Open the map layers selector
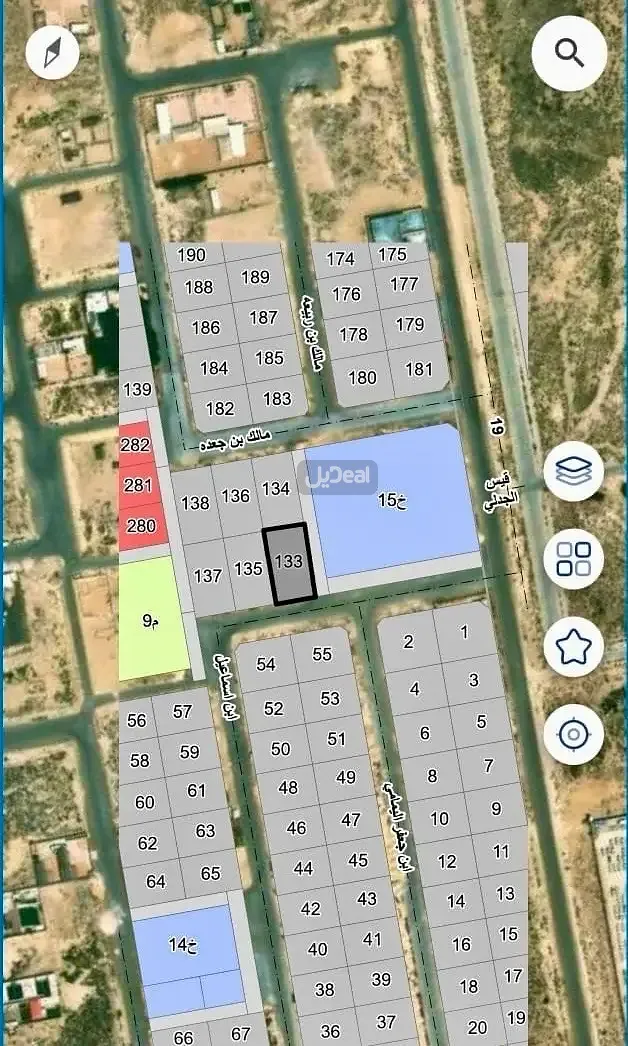 point(574,471)
